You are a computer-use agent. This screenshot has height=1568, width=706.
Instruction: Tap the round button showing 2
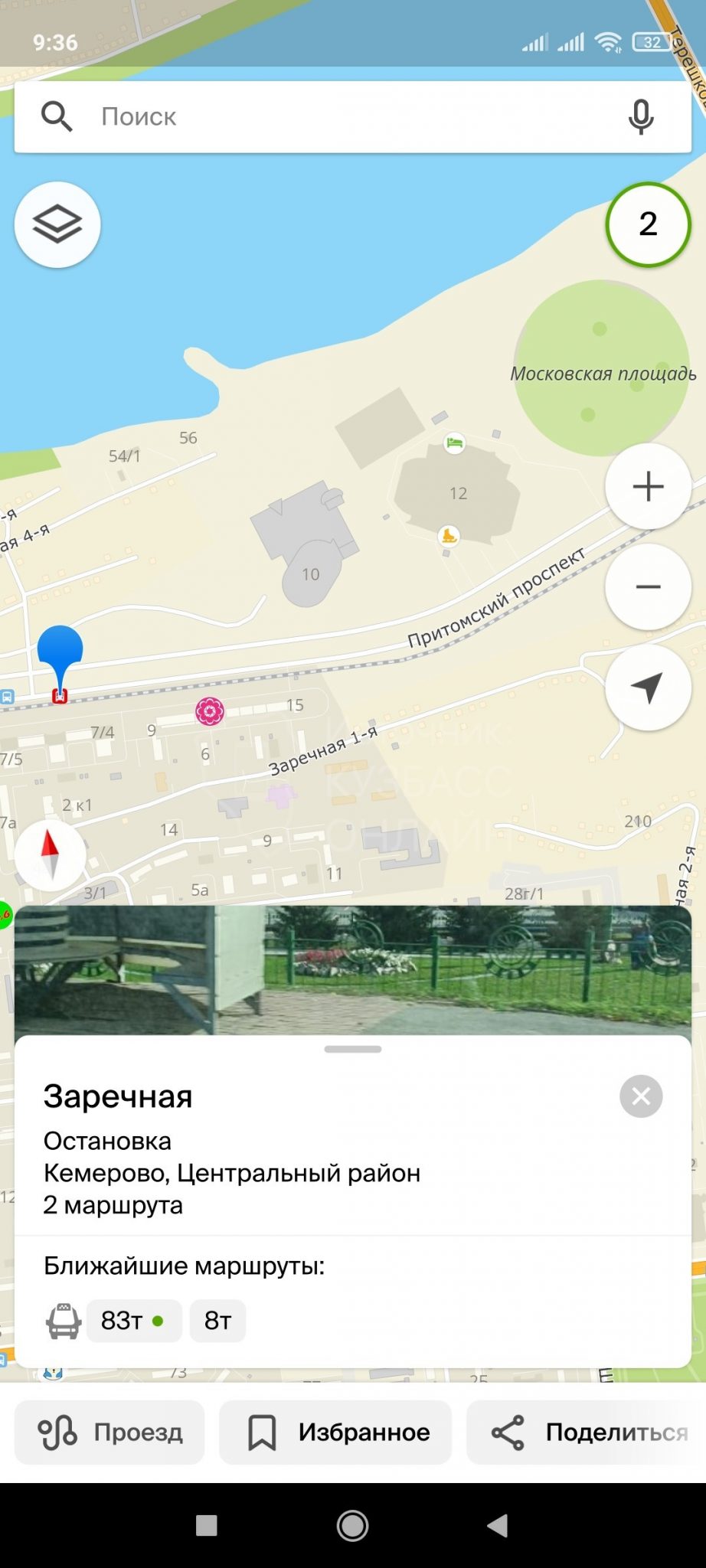[x=648, y=224]
